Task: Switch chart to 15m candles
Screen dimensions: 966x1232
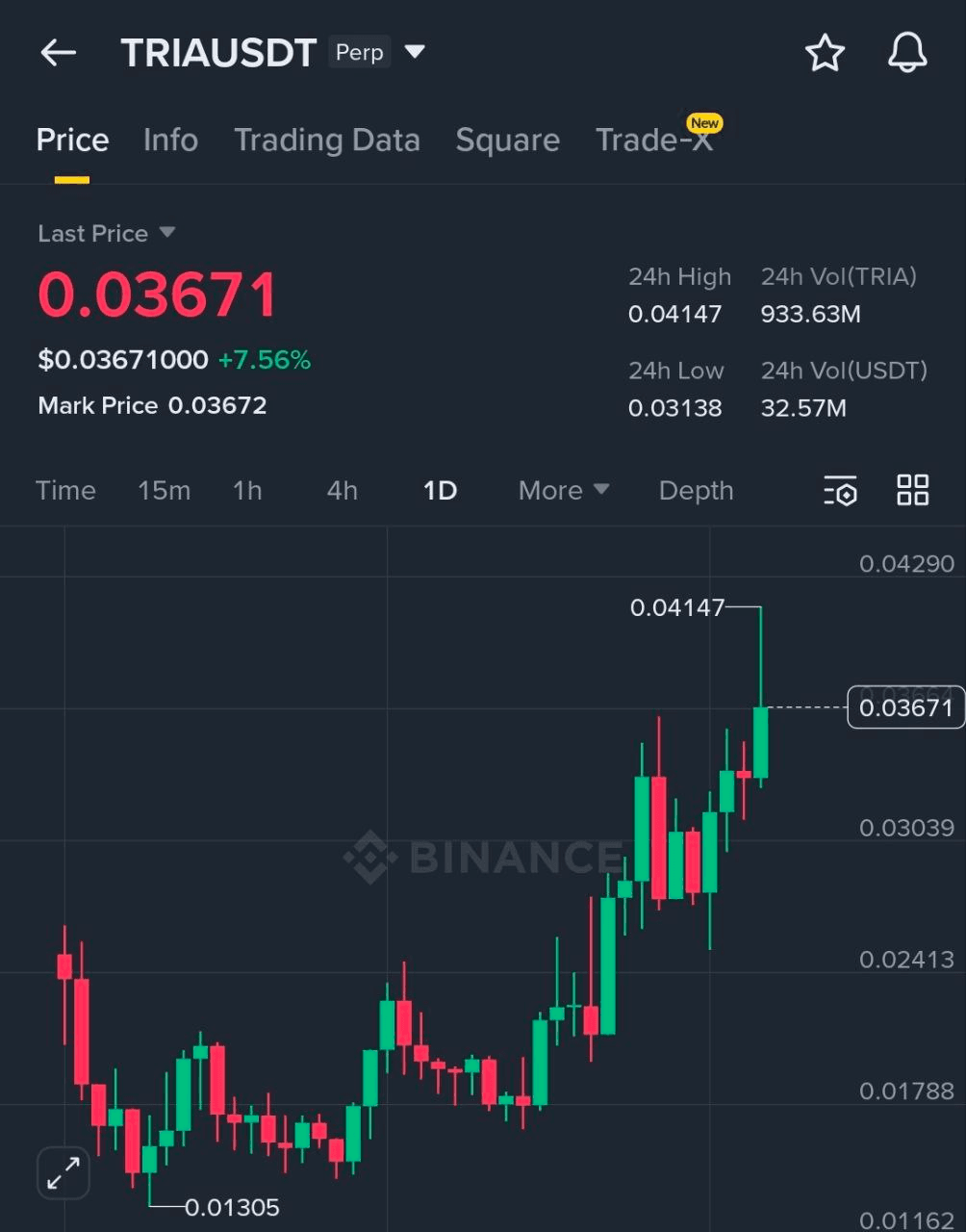Action: pos(164,491)
